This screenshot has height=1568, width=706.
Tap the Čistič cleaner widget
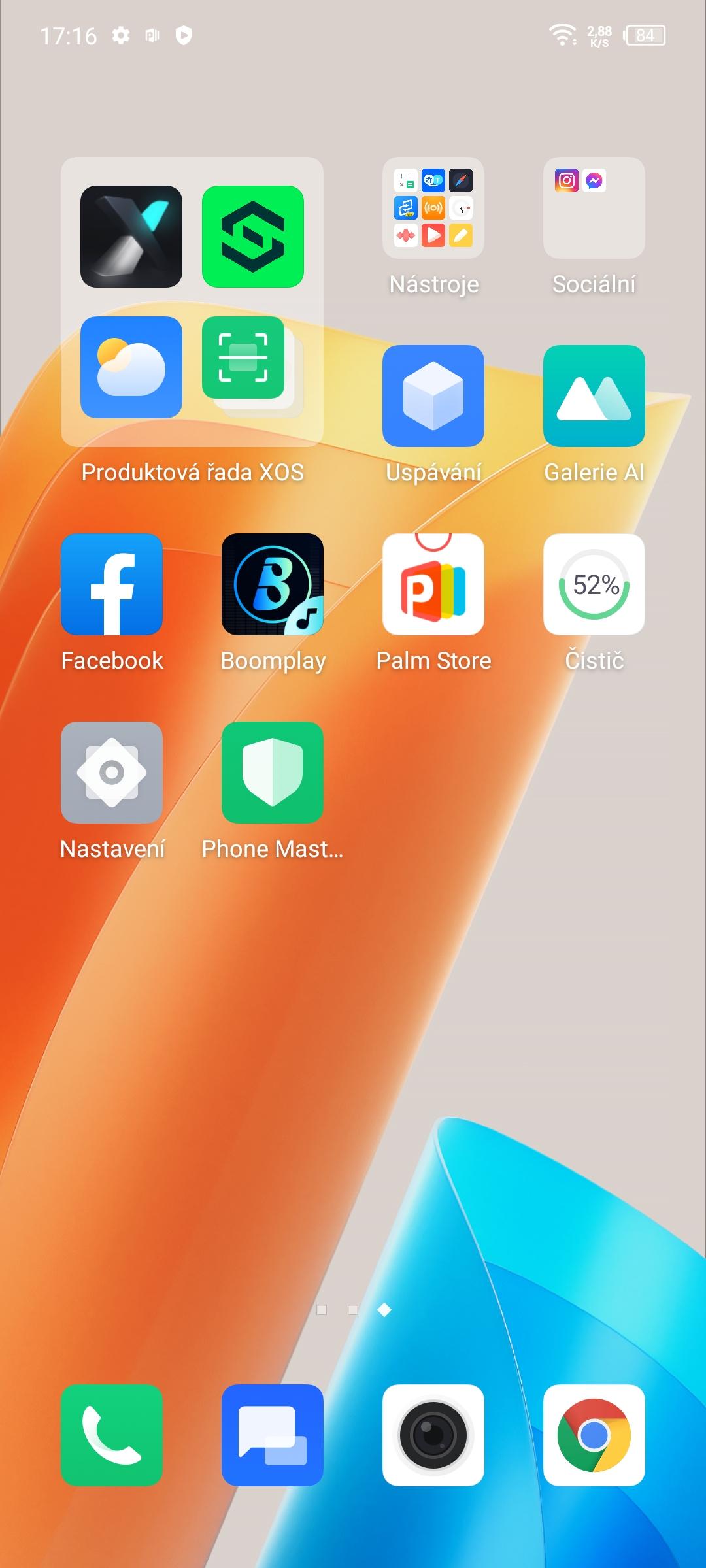click(x=594, y=584)
